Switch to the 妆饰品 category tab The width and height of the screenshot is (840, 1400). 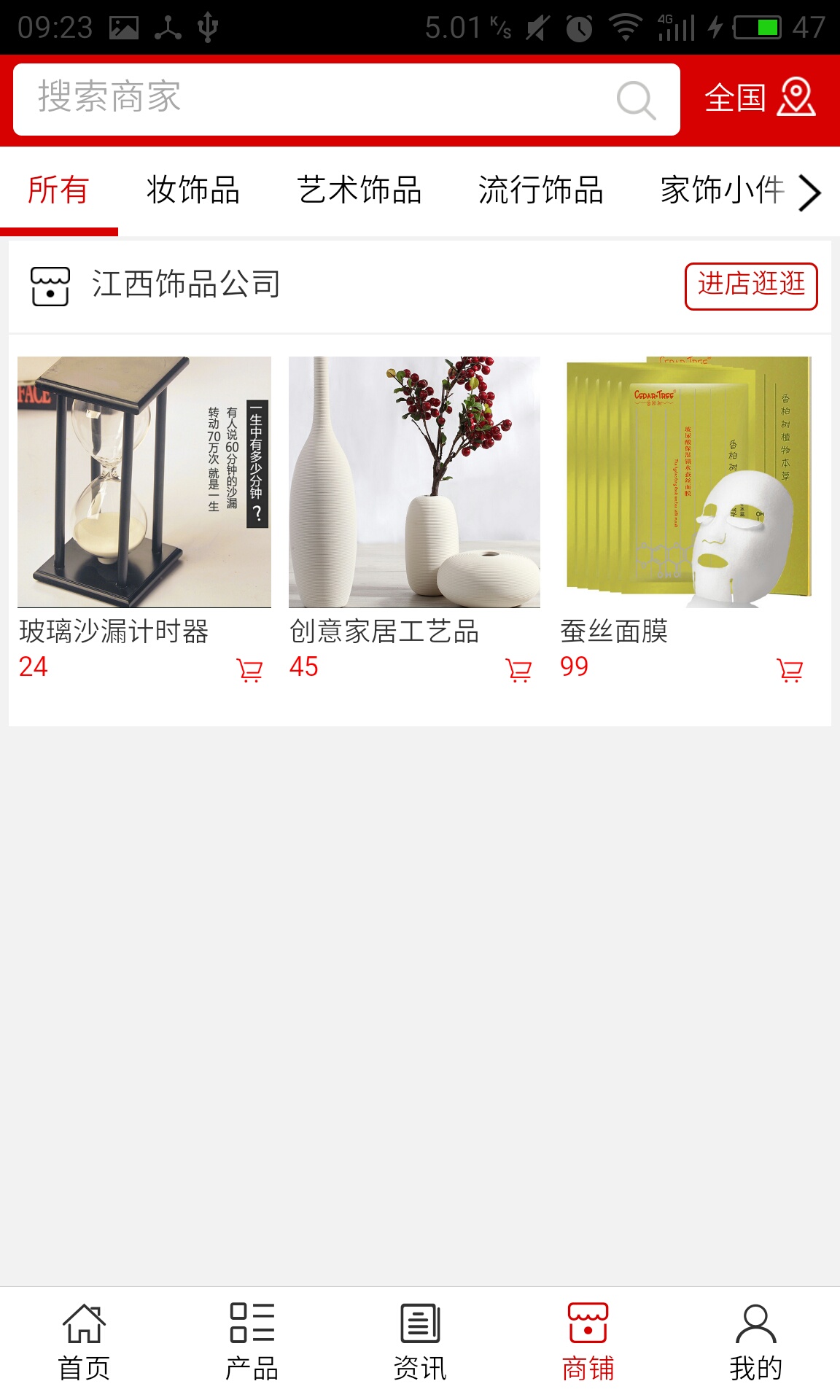tap(193, 190)
